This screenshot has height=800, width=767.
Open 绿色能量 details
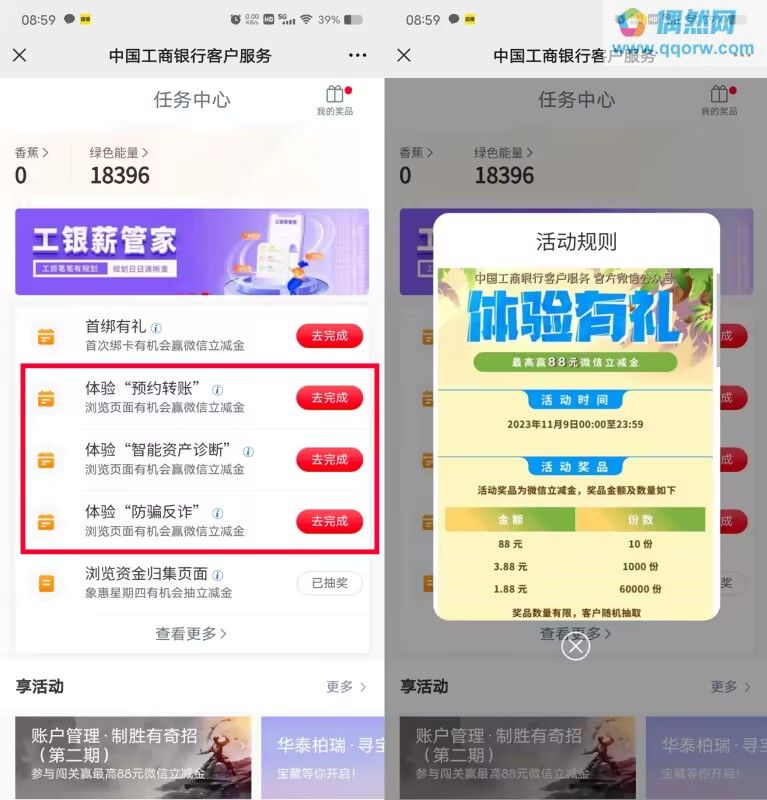(x=119, y=153)
